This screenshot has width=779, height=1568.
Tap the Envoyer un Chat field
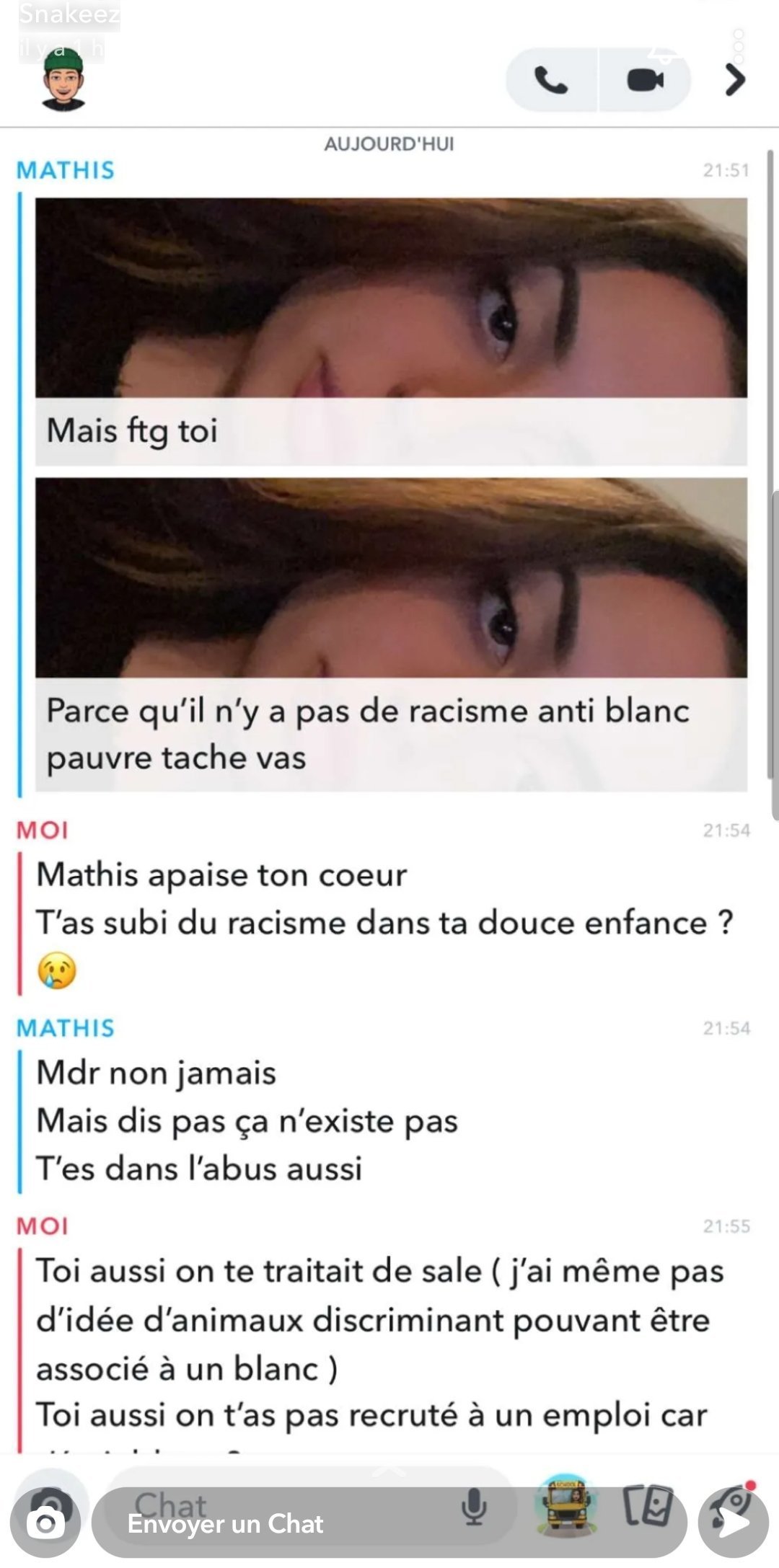click(x=389, y=1522)
